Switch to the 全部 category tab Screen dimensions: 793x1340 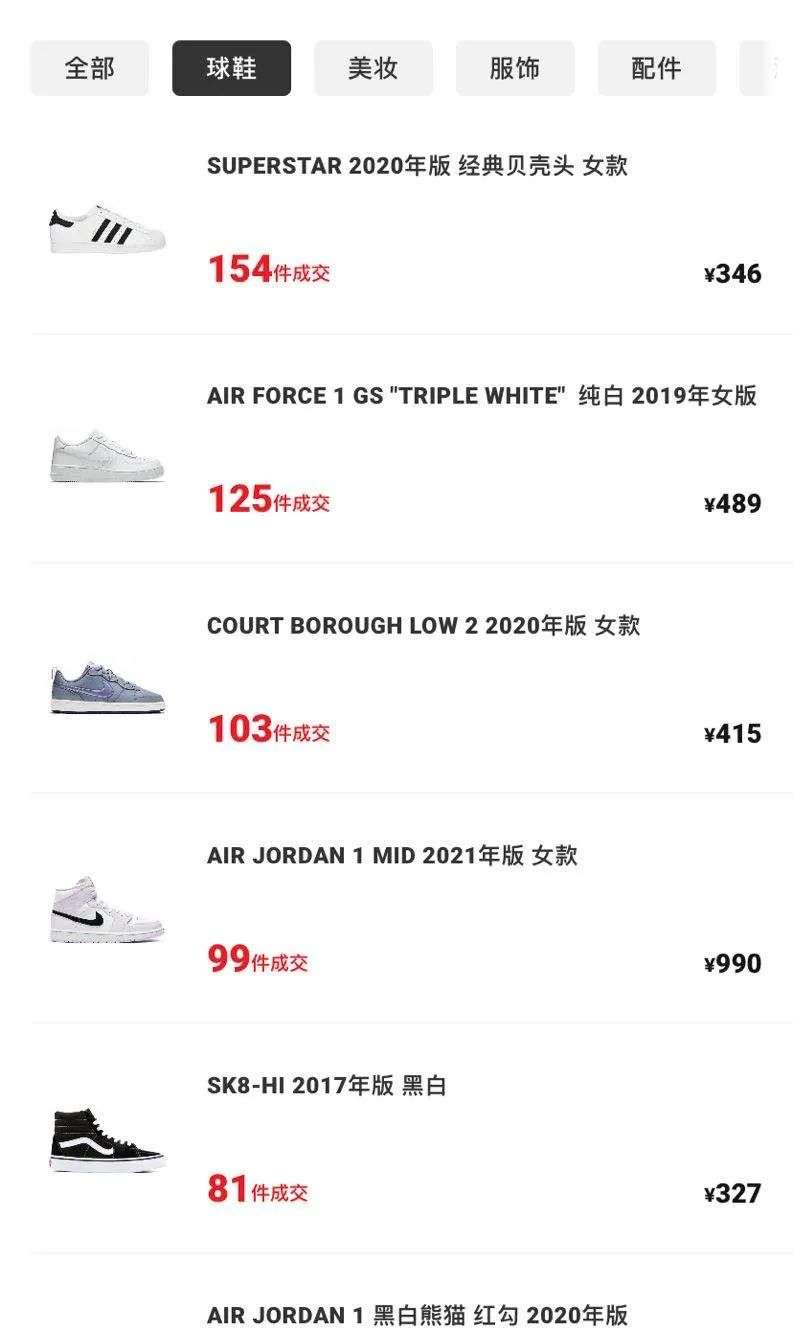click(x=89, y=68)
